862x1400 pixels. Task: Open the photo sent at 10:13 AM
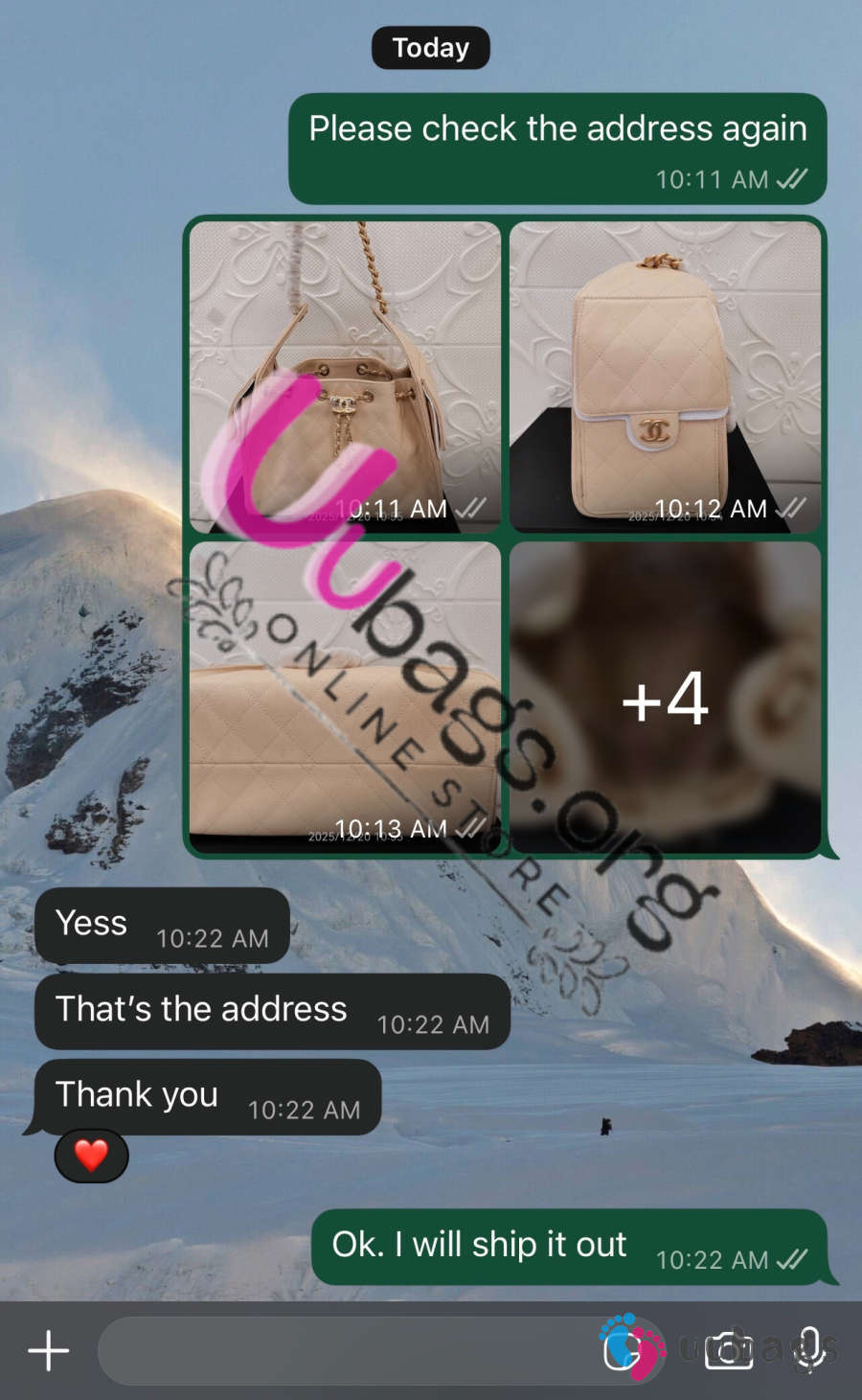click(x=345, y=697)
